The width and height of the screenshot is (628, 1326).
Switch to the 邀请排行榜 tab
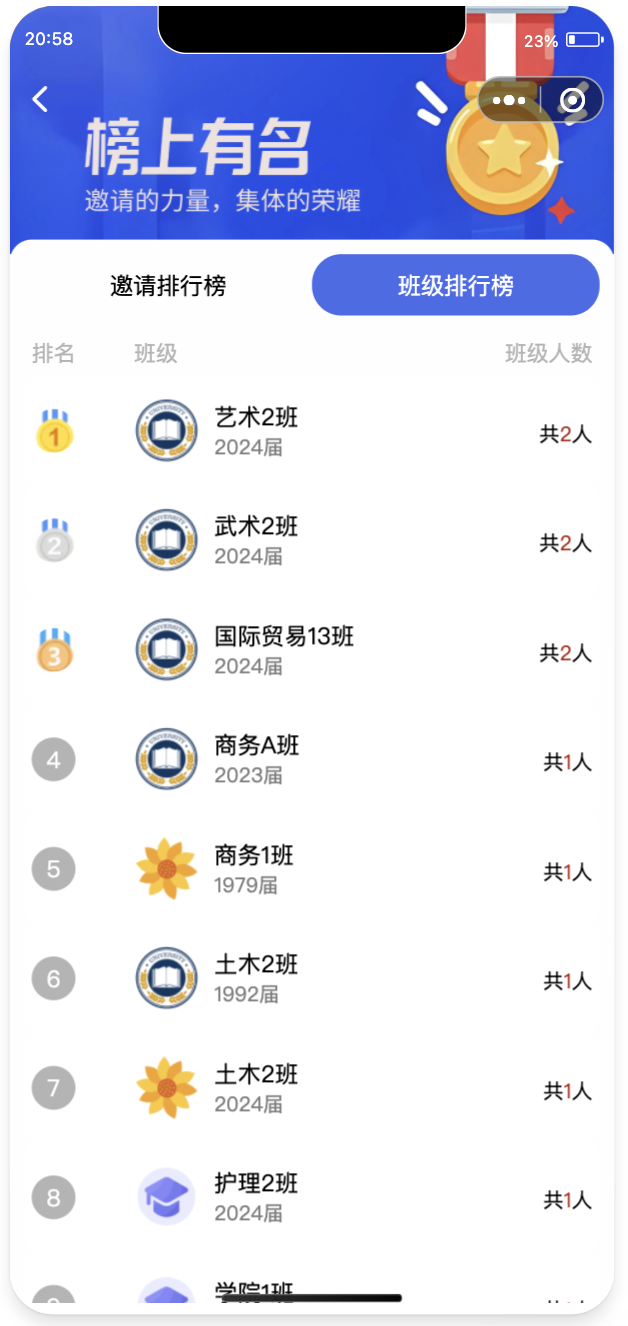coord(168,286)
